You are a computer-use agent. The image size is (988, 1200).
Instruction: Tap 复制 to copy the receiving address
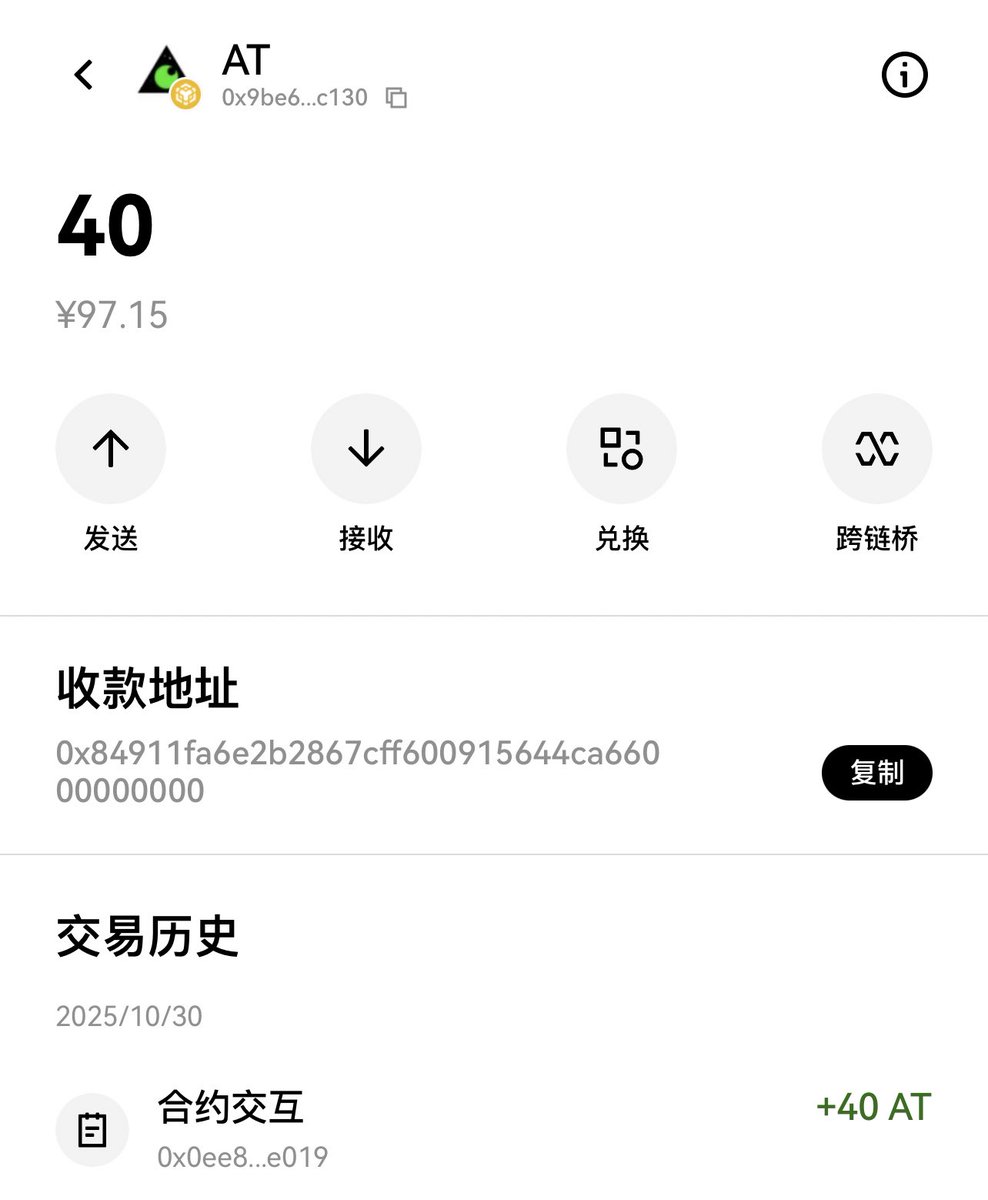point(876,773)
